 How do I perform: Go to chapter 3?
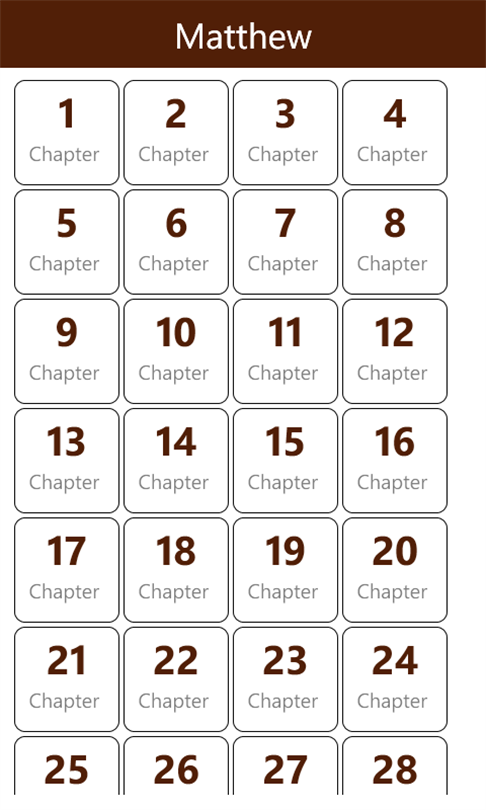click(286, 132)
